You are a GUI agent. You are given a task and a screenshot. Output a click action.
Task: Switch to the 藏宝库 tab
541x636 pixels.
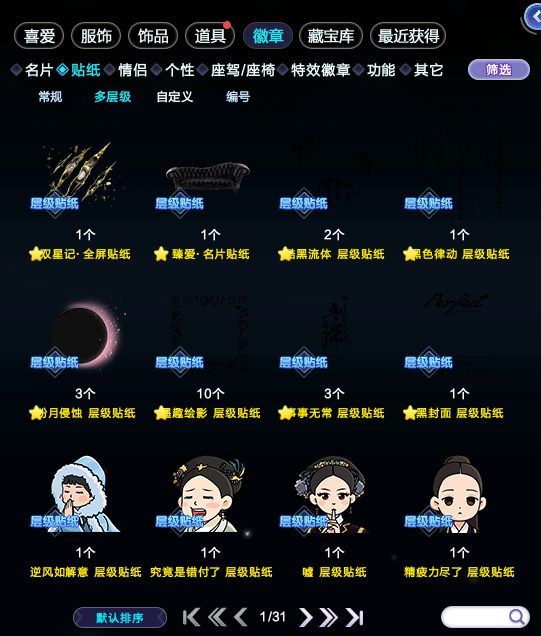pyautogui.click(x=331, y=36)
